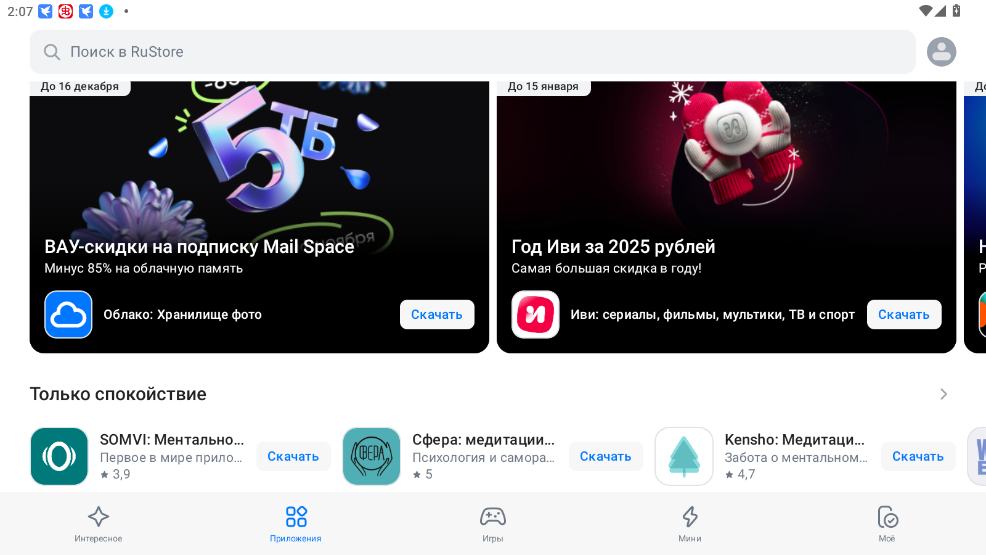Open the RuStore search field
Viewport: 986px width, 555px height.
(x=470, y=52)
